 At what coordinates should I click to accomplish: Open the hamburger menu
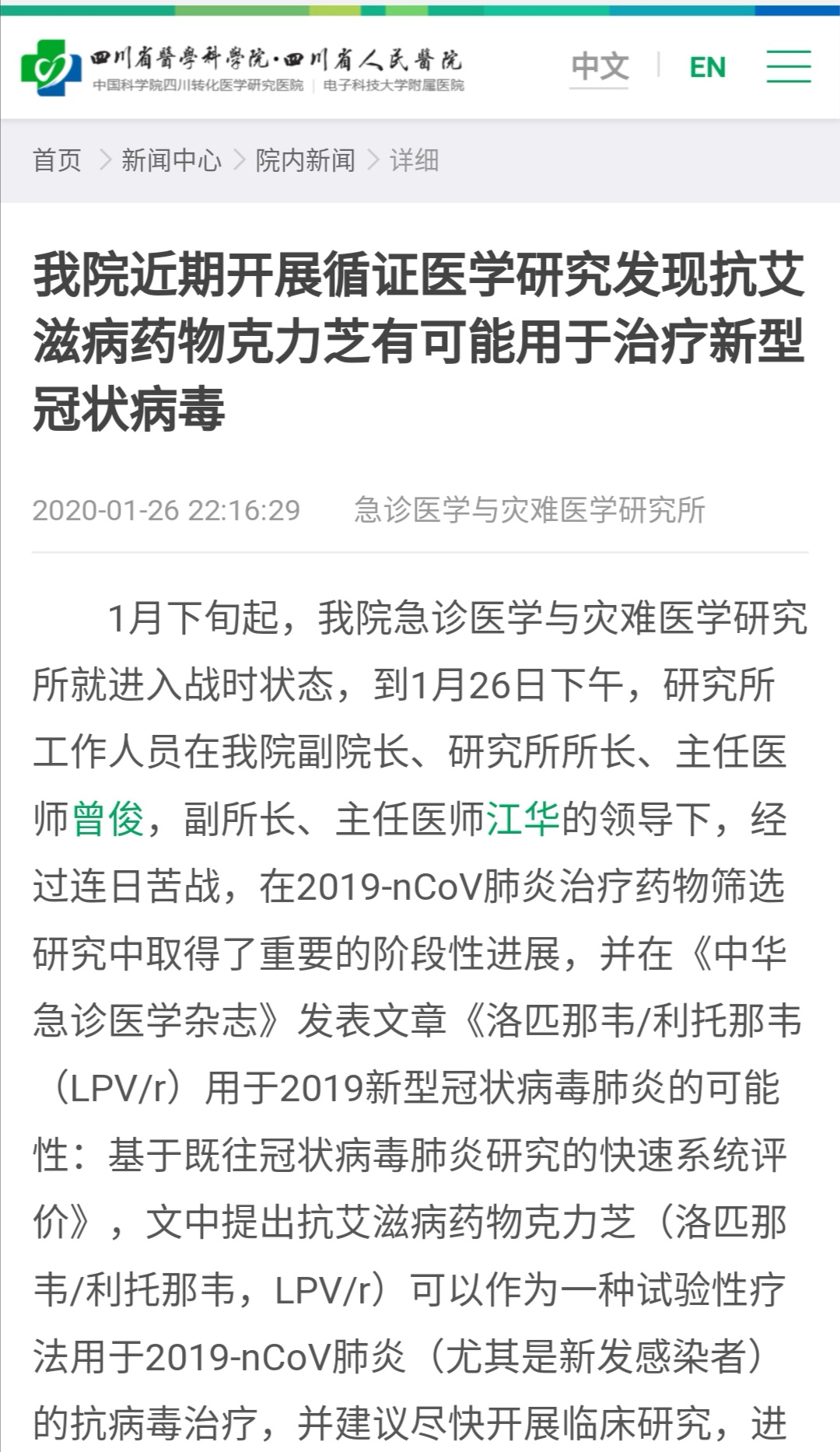click(x=789, y=67)
